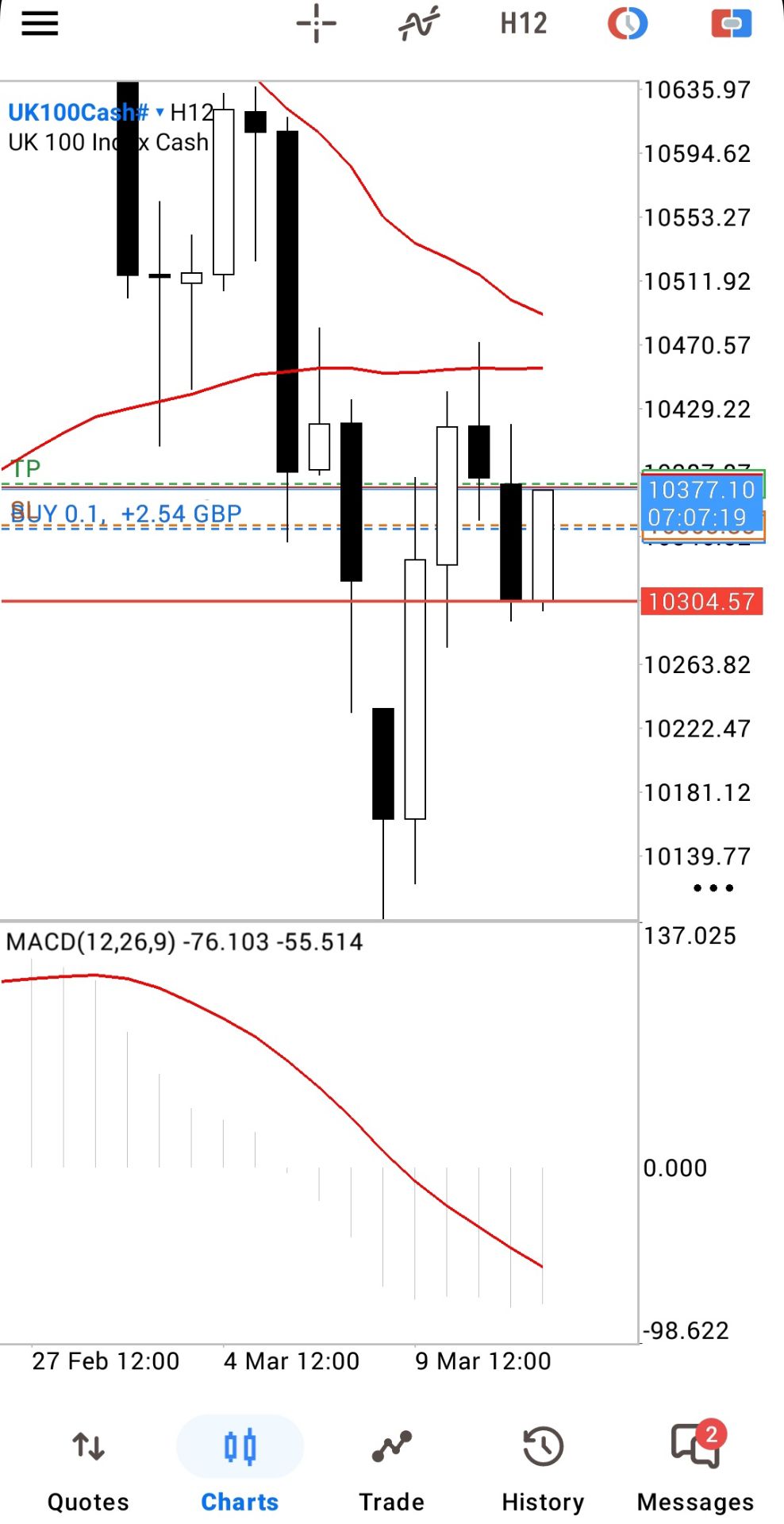Tap the three-dot chart options
The height and width of the screenshot is (1524, 784).
(x=713, y=887)
